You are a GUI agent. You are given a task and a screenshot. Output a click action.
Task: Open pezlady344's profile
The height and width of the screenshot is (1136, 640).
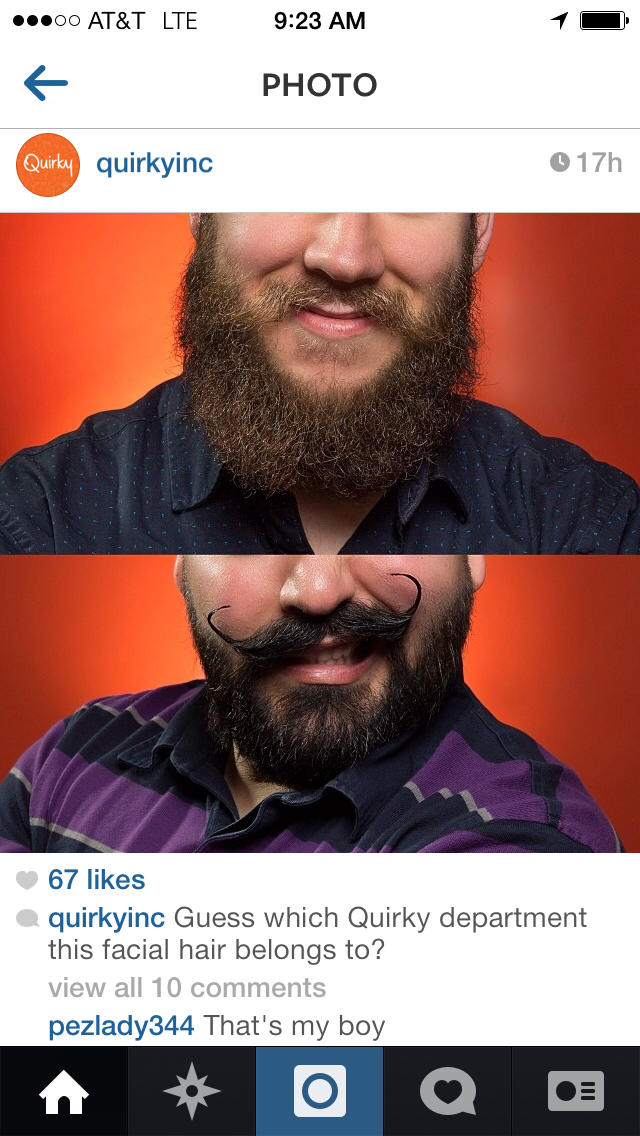(x=121, y=1026)
